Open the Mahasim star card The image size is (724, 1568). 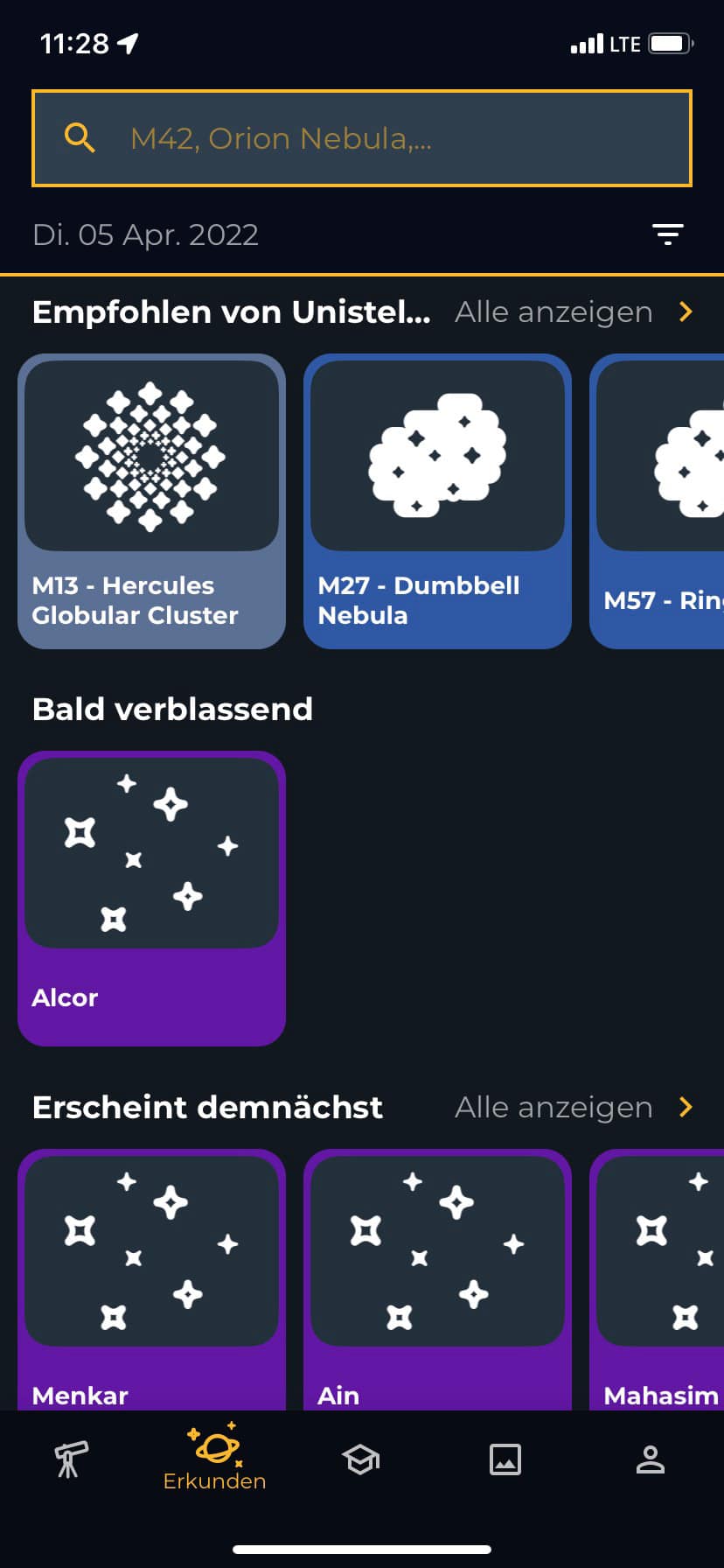coord(659,1277)
